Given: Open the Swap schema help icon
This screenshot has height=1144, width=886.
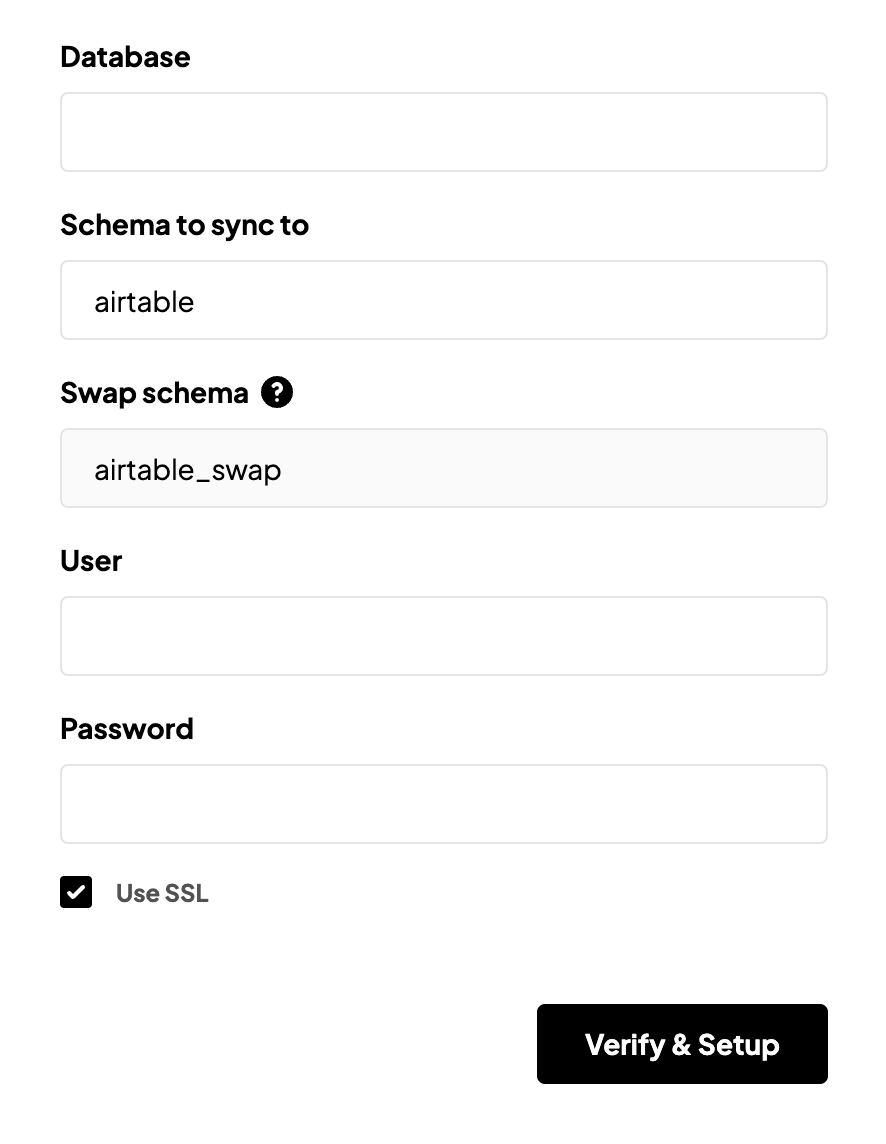Looking at the screenshot, I should [277, 393].
